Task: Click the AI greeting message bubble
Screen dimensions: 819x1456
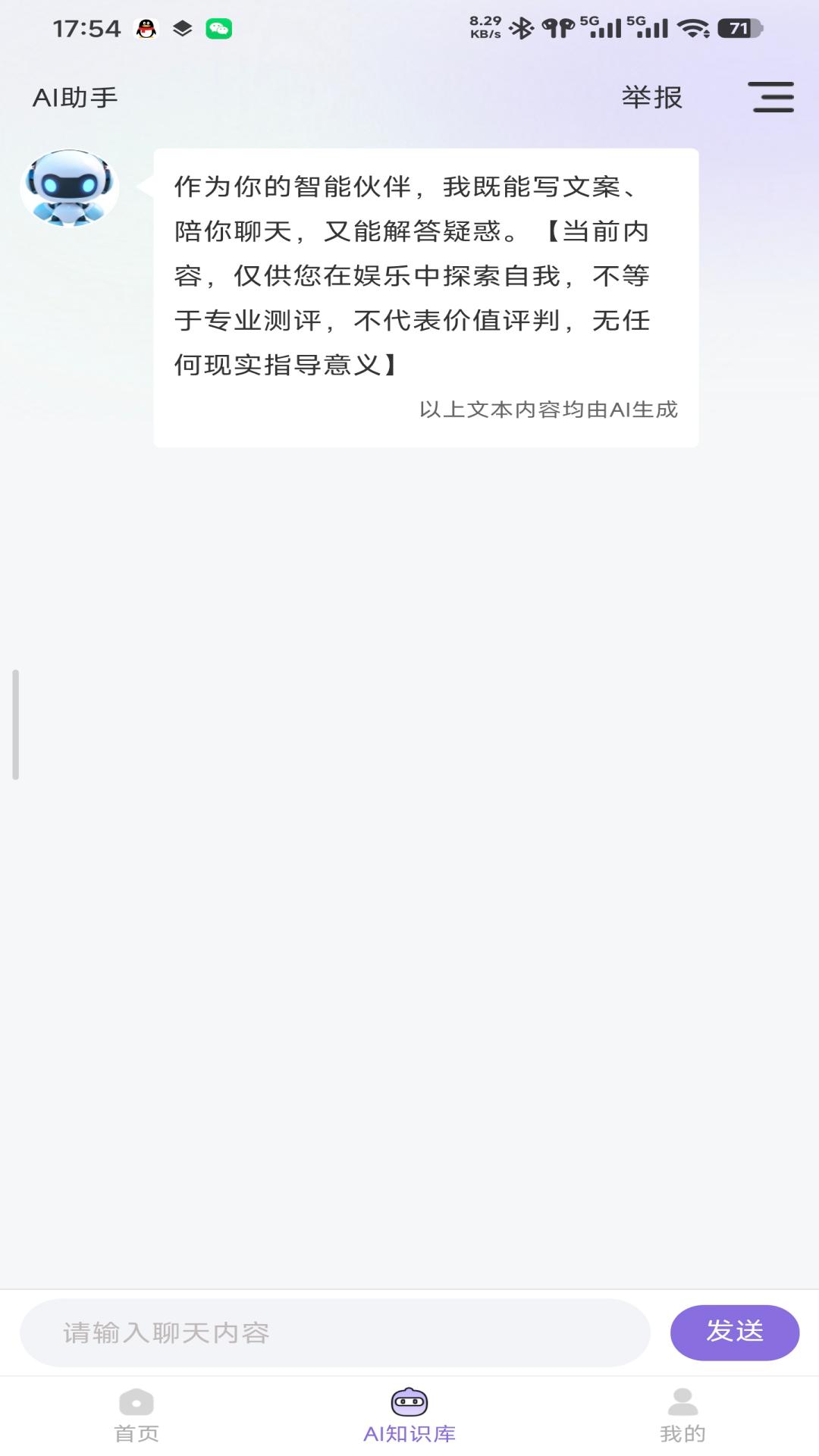Action: (x=425, y=296)
